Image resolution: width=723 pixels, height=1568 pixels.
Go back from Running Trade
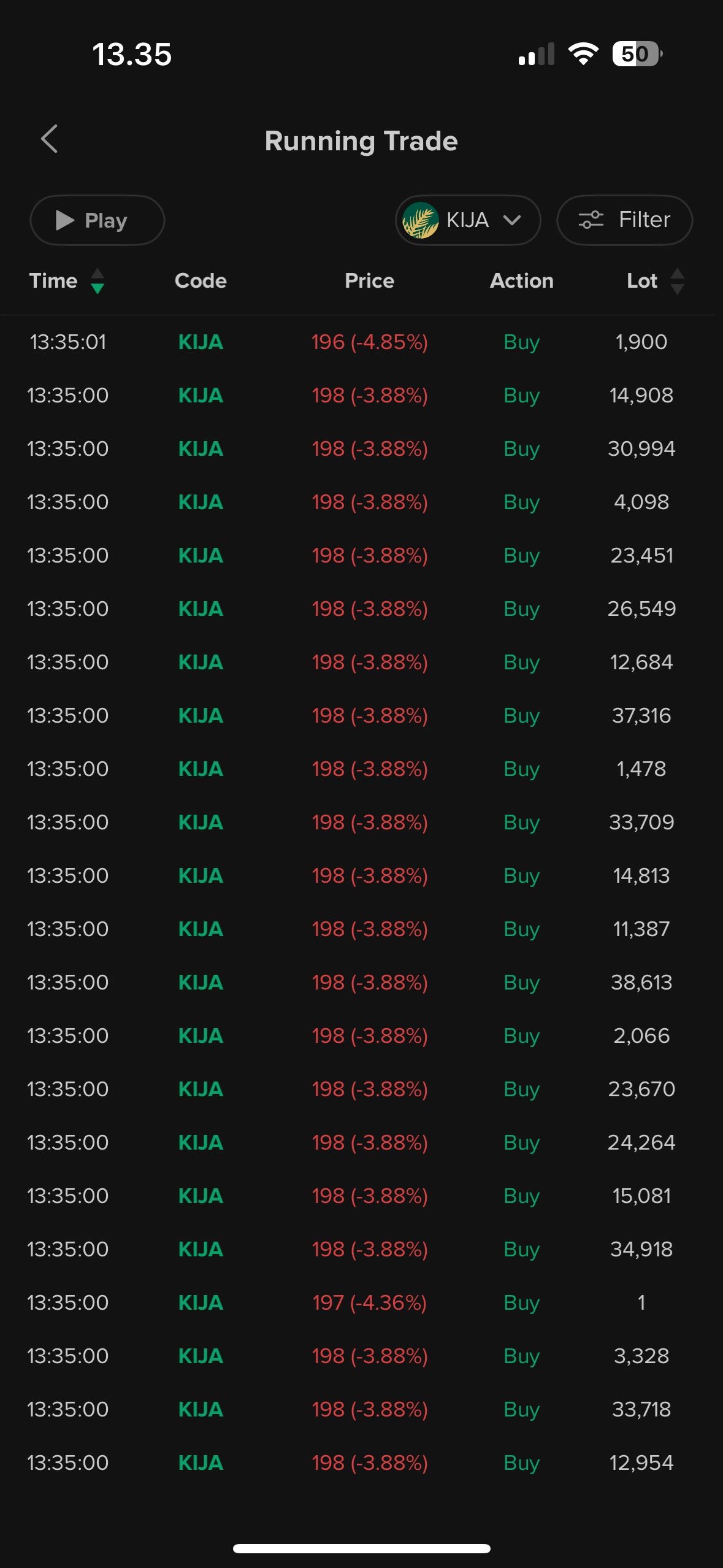tap(50, 139)
